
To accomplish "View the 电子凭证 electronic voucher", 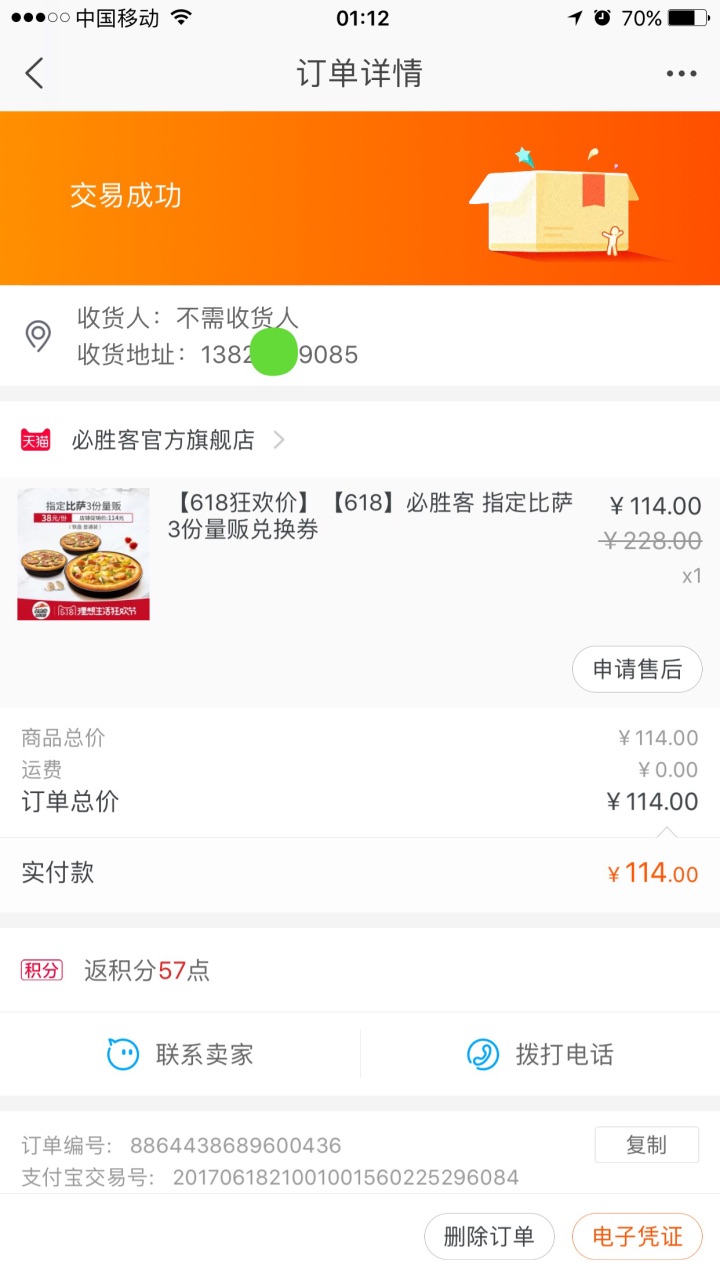I will pos(637,1236).
